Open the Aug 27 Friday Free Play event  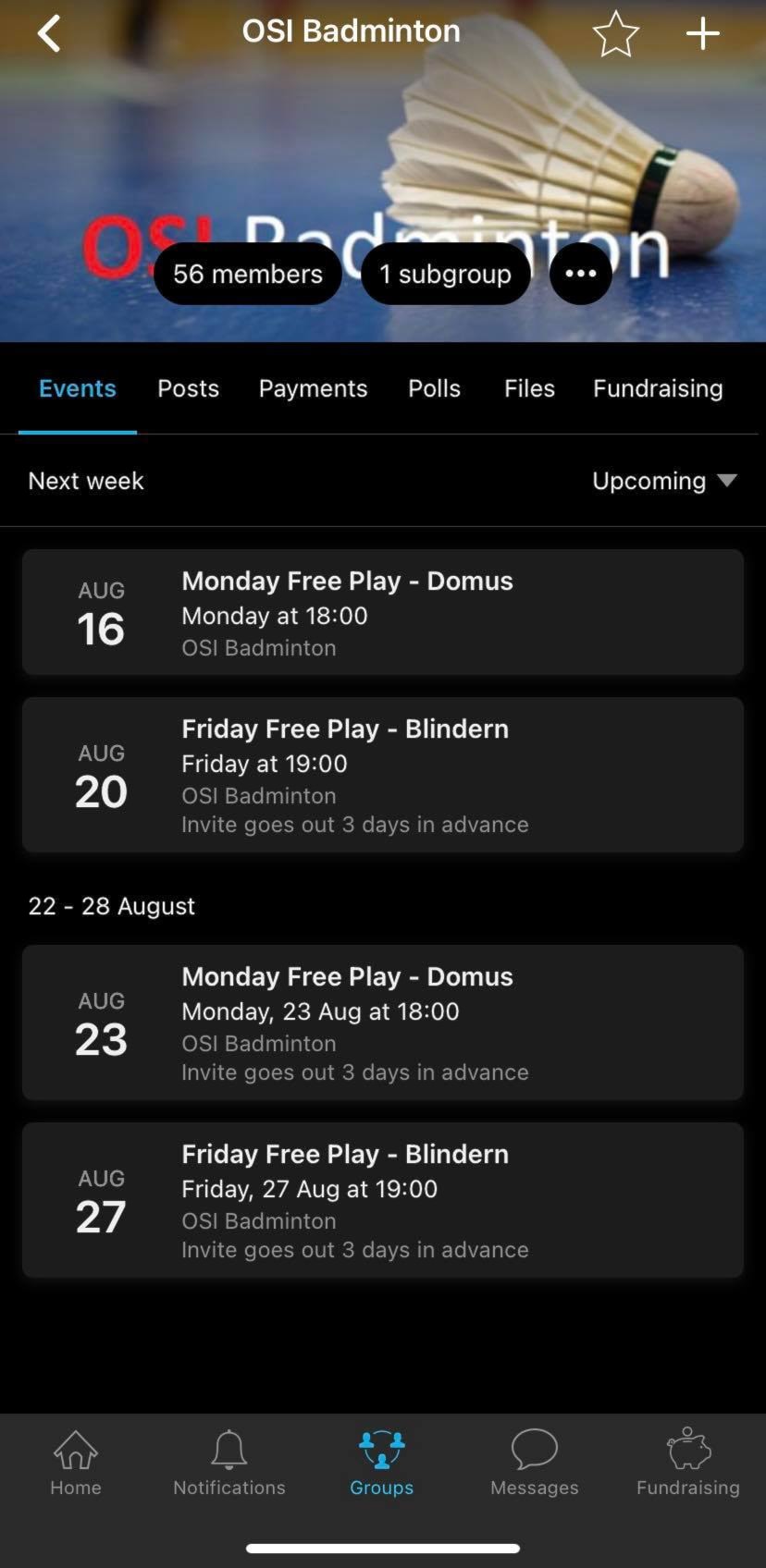(x=383, y=1200)
